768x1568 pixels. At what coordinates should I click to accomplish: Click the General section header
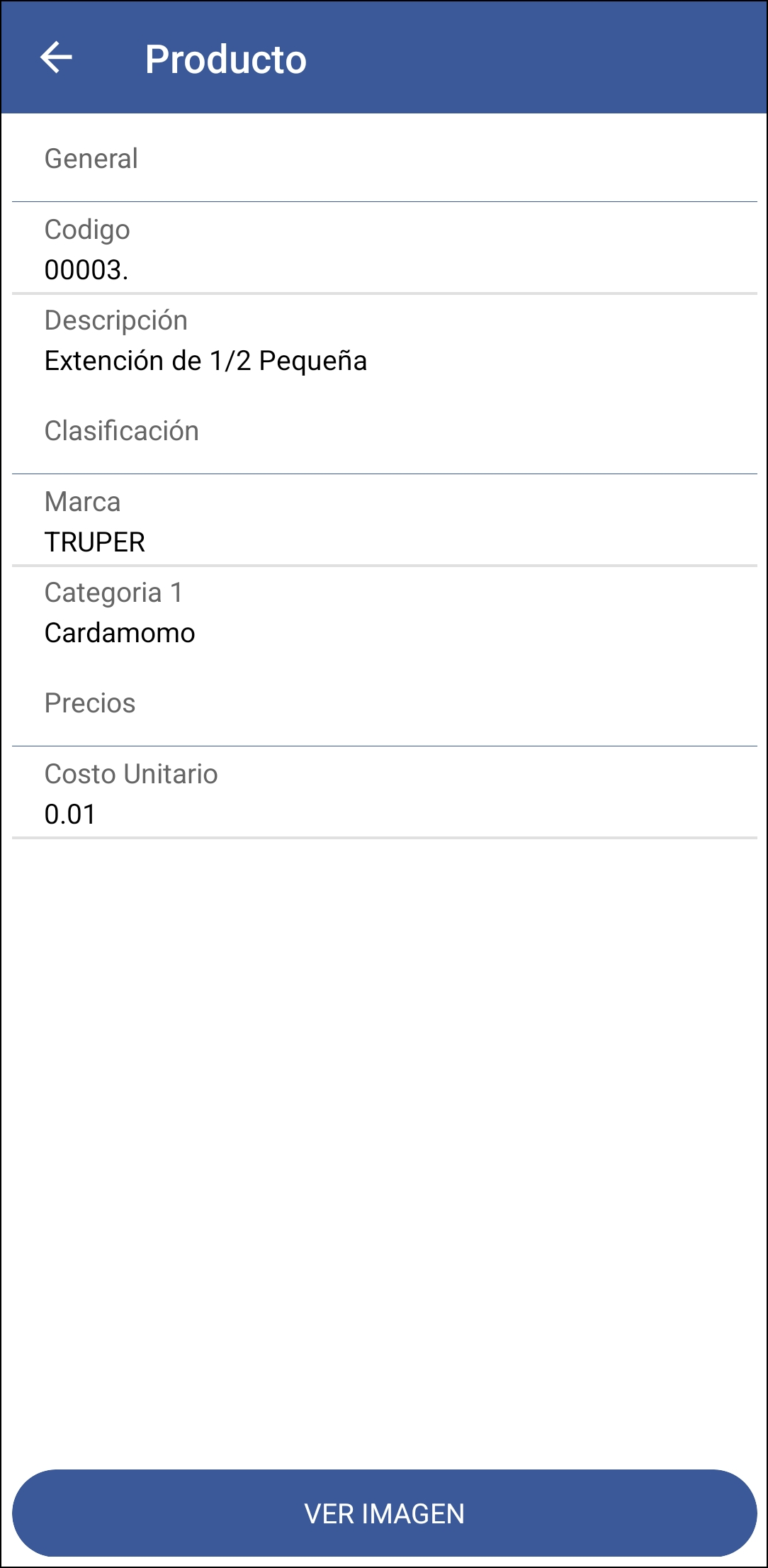pos(91,157)
